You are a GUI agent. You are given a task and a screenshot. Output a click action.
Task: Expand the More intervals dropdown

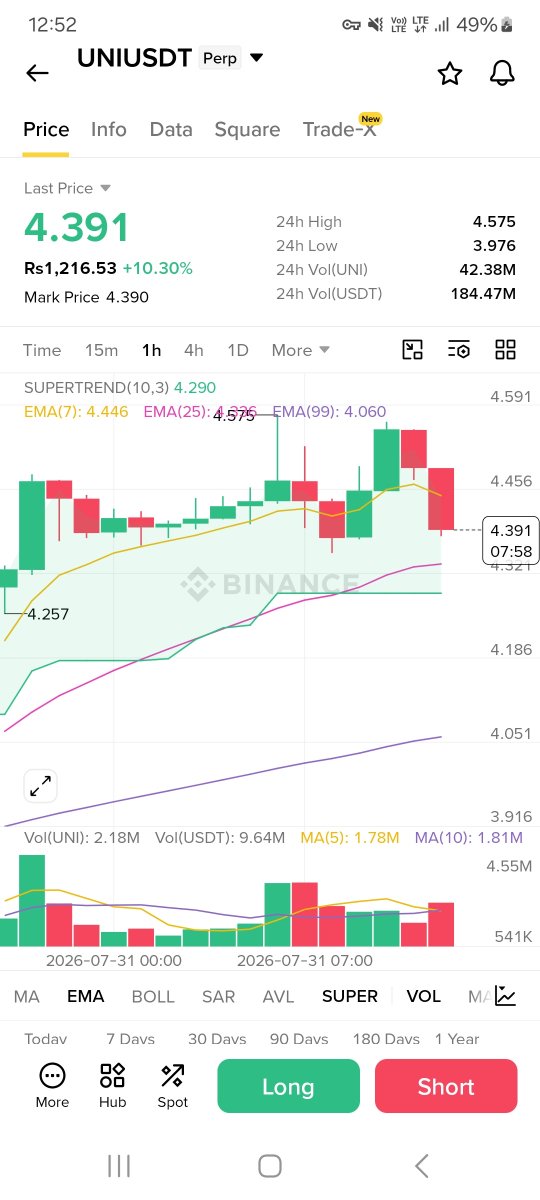click(x=300, y=350)
